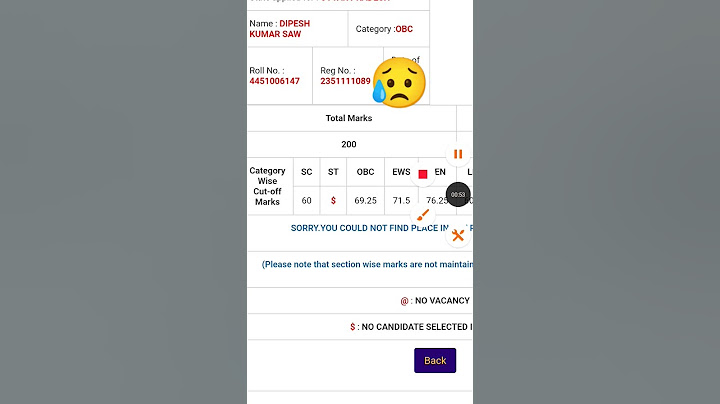Open the recorder's brush drawing tool

tap(423, 215)
